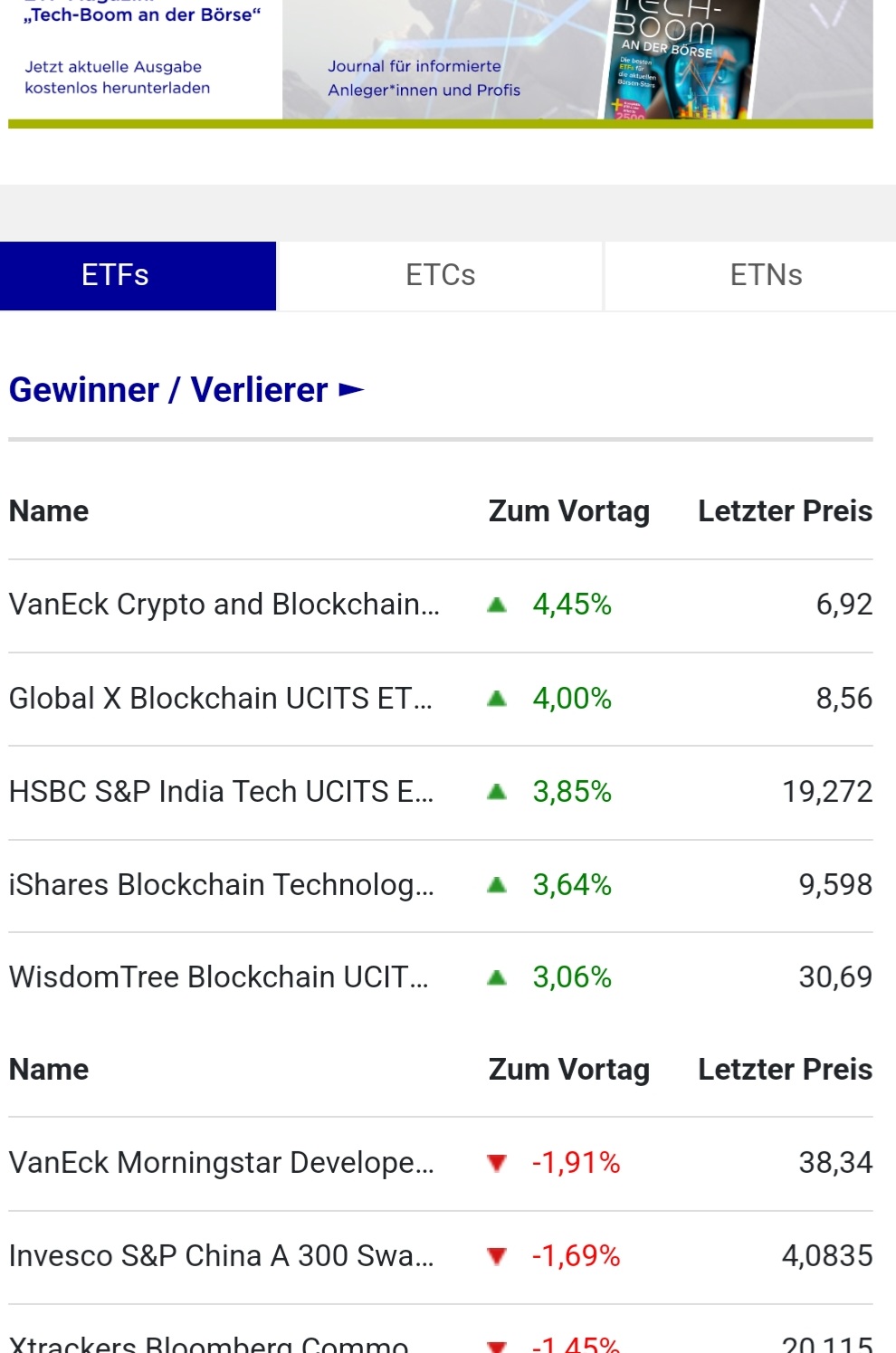896x1353 pixels.
Task: Click the gain triangle for WisdomTree Blockchain UCITS
Action: (496, 977)
